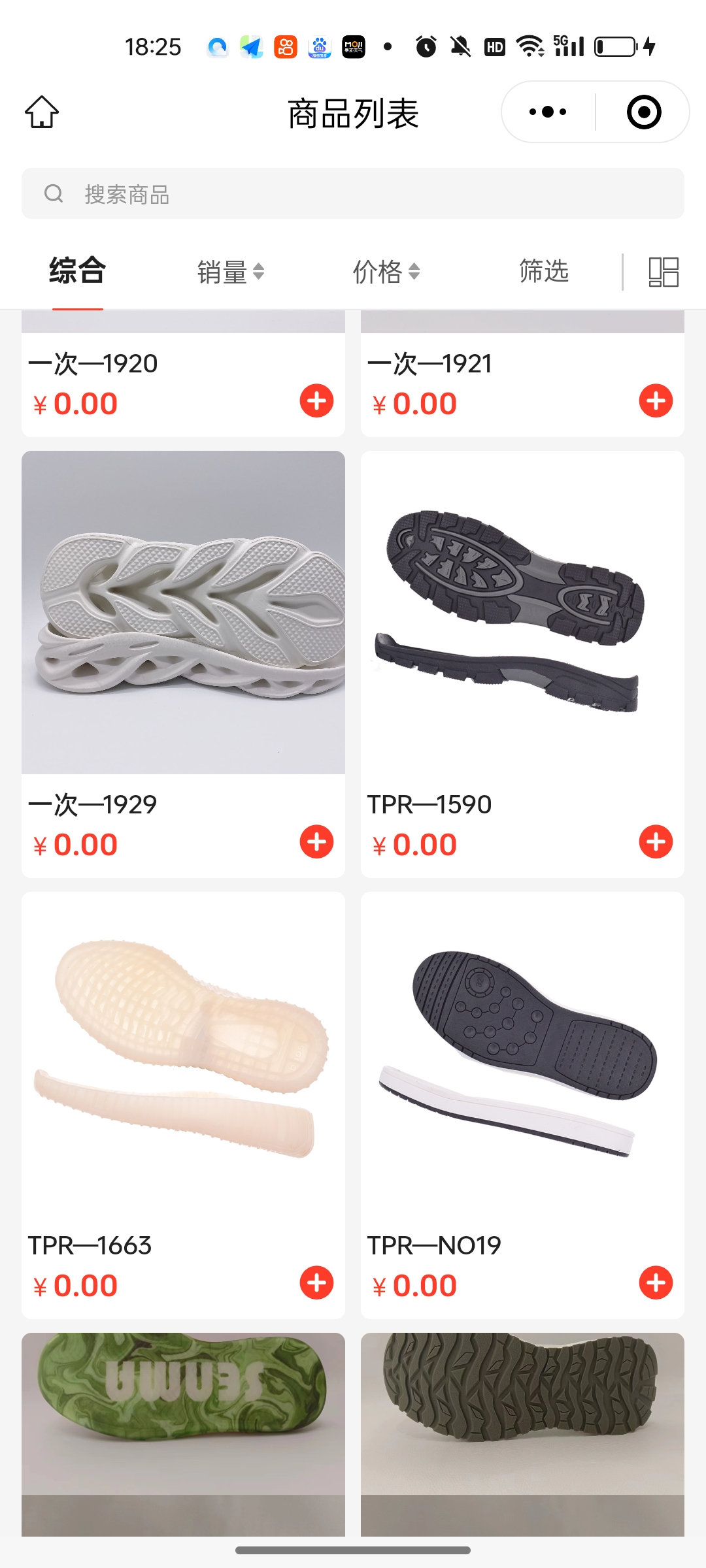Image resolution: width=706 pixels, height=1568 pixels.
Task: Open the mini program more menu
Action: click(x=548, y=112)
